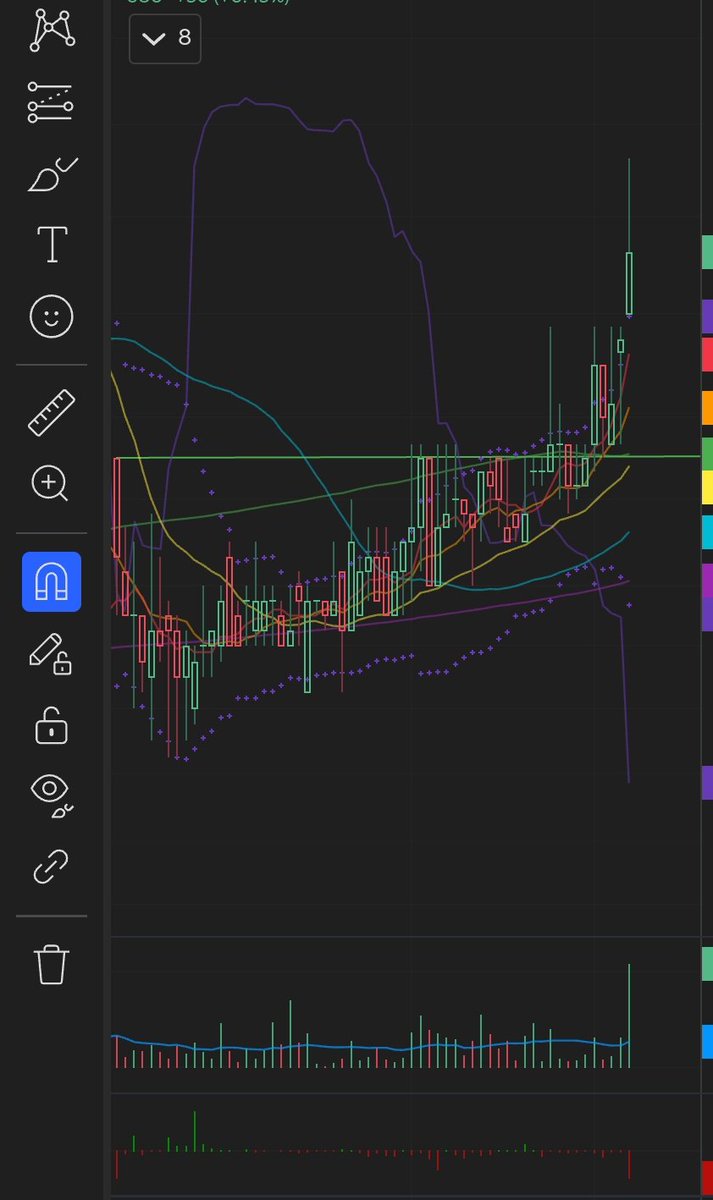Choose the text annotation tool

coord(52,244)
